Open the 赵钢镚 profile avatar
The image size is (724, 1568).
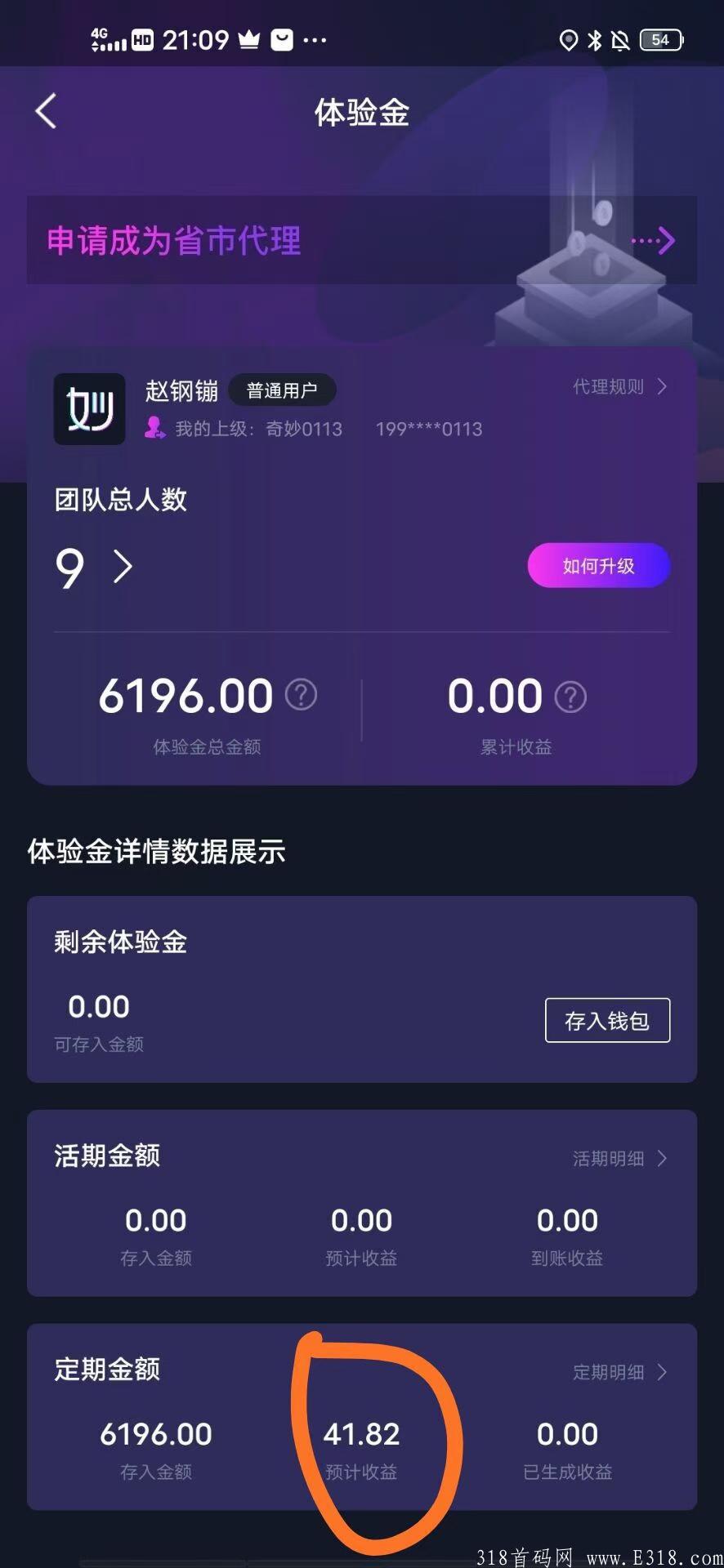tap(88, 408)
